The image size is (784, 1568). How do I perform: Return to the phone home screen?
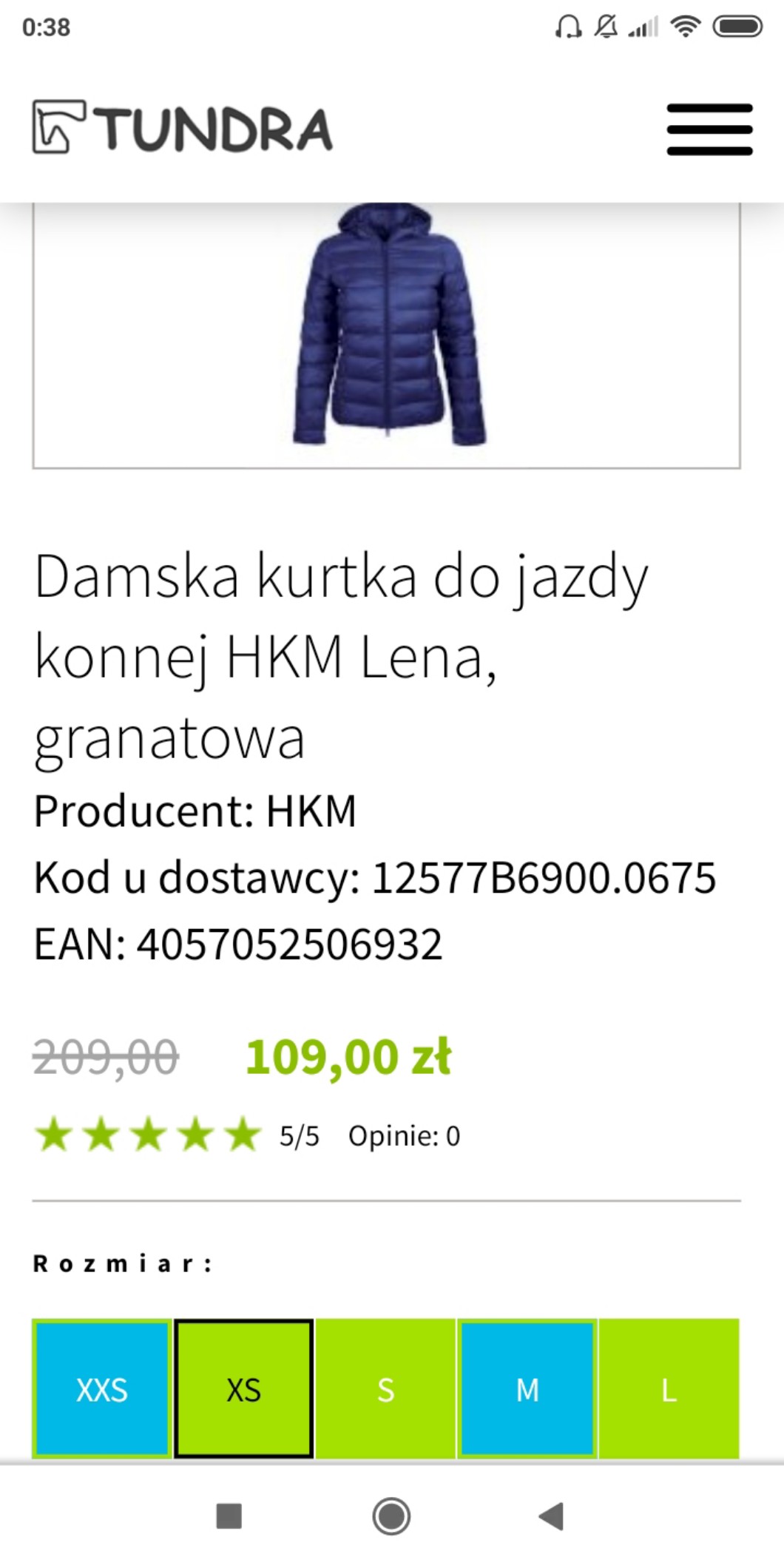pos(391,1515)
